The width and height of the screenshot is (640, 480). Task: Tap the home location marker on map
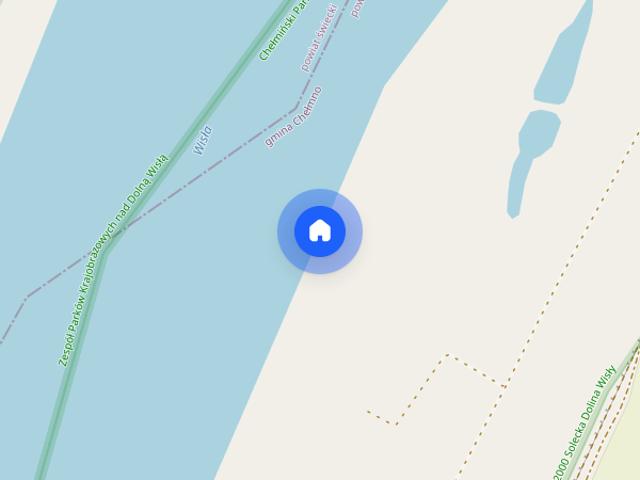click(320, 231)
